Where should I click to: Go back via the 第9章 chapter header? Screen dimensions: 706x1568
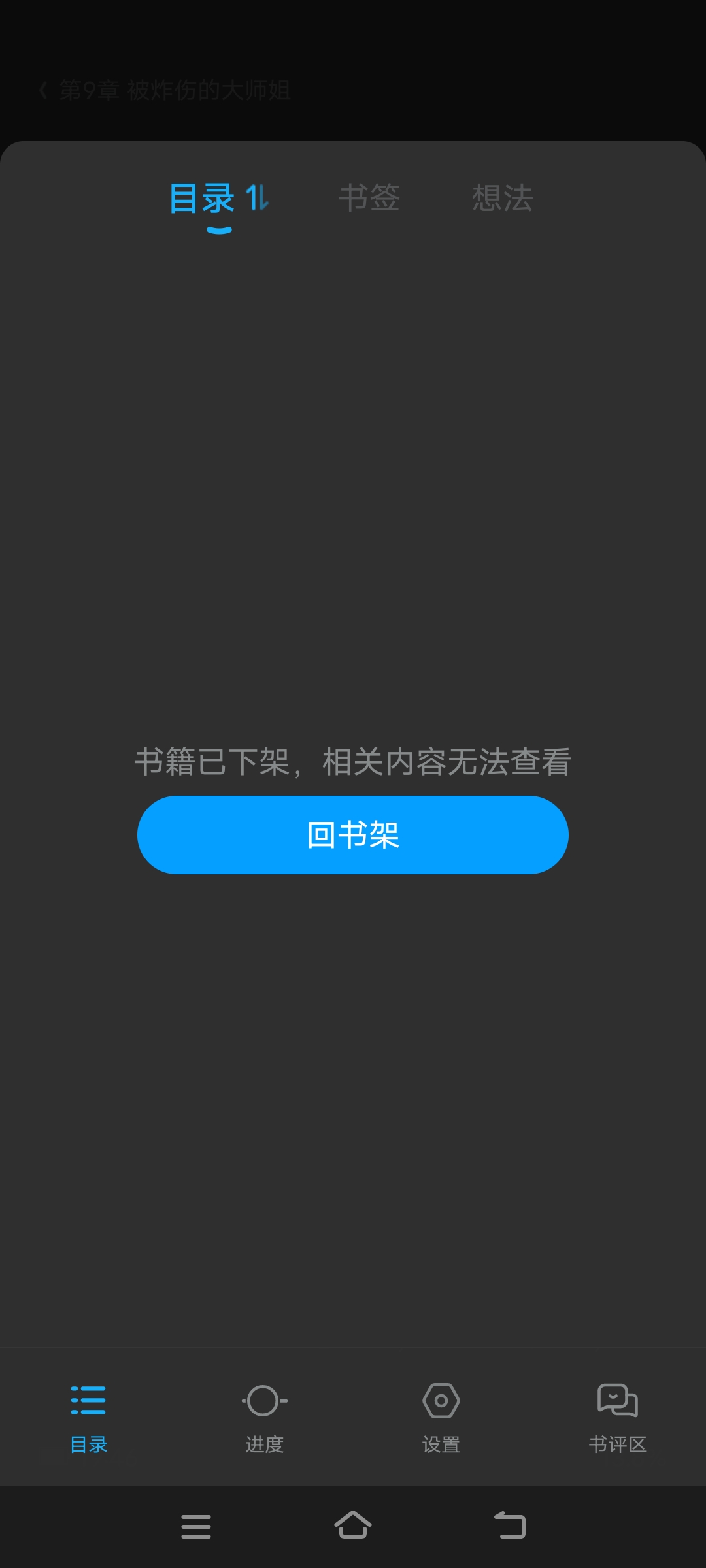pyautogui.click(x=165, y=90)
